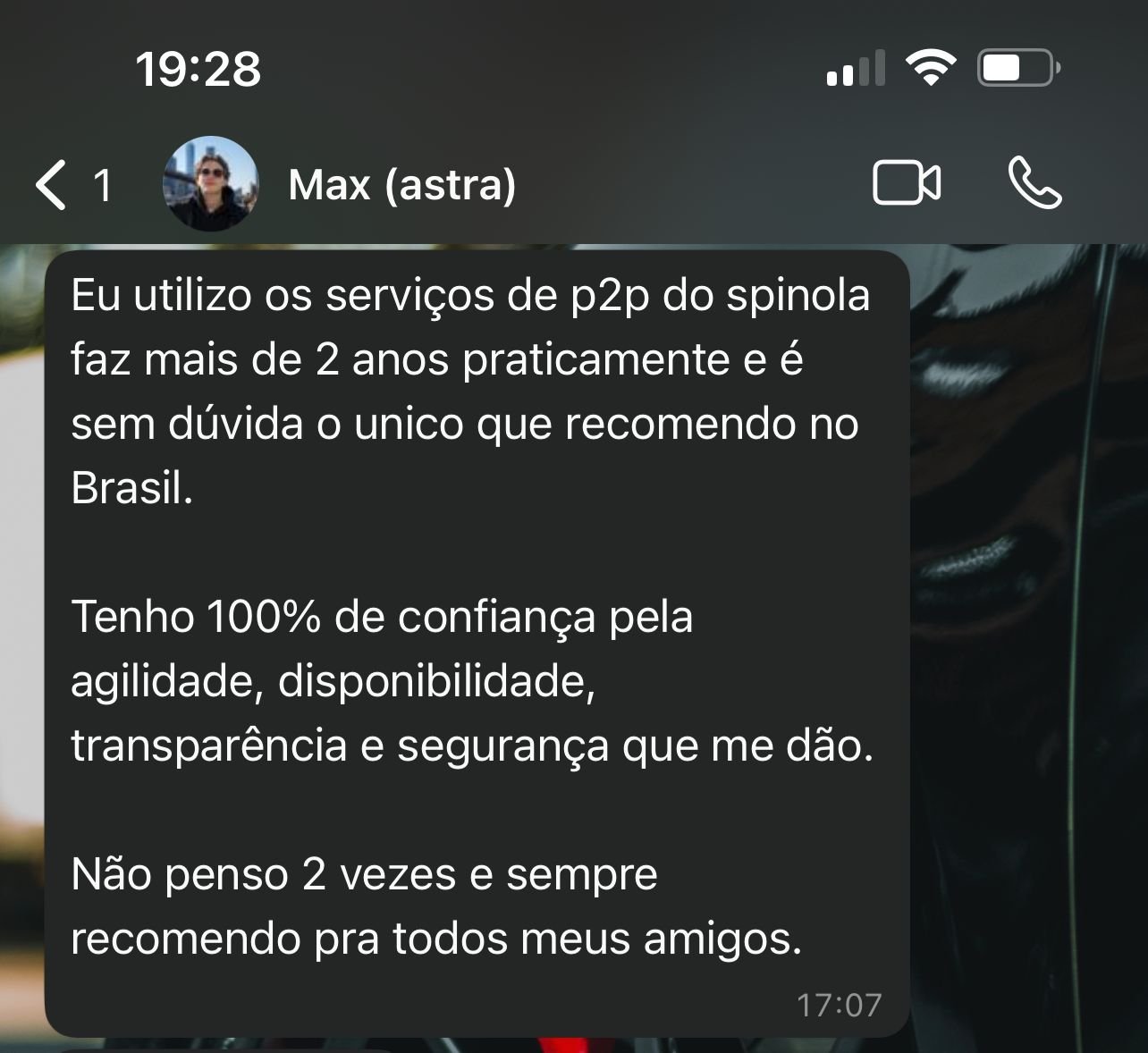The width and height of the screenshot is (1148, 1053).
Task: Open Max (astra) contact info
Action: (x=402, y=185)
